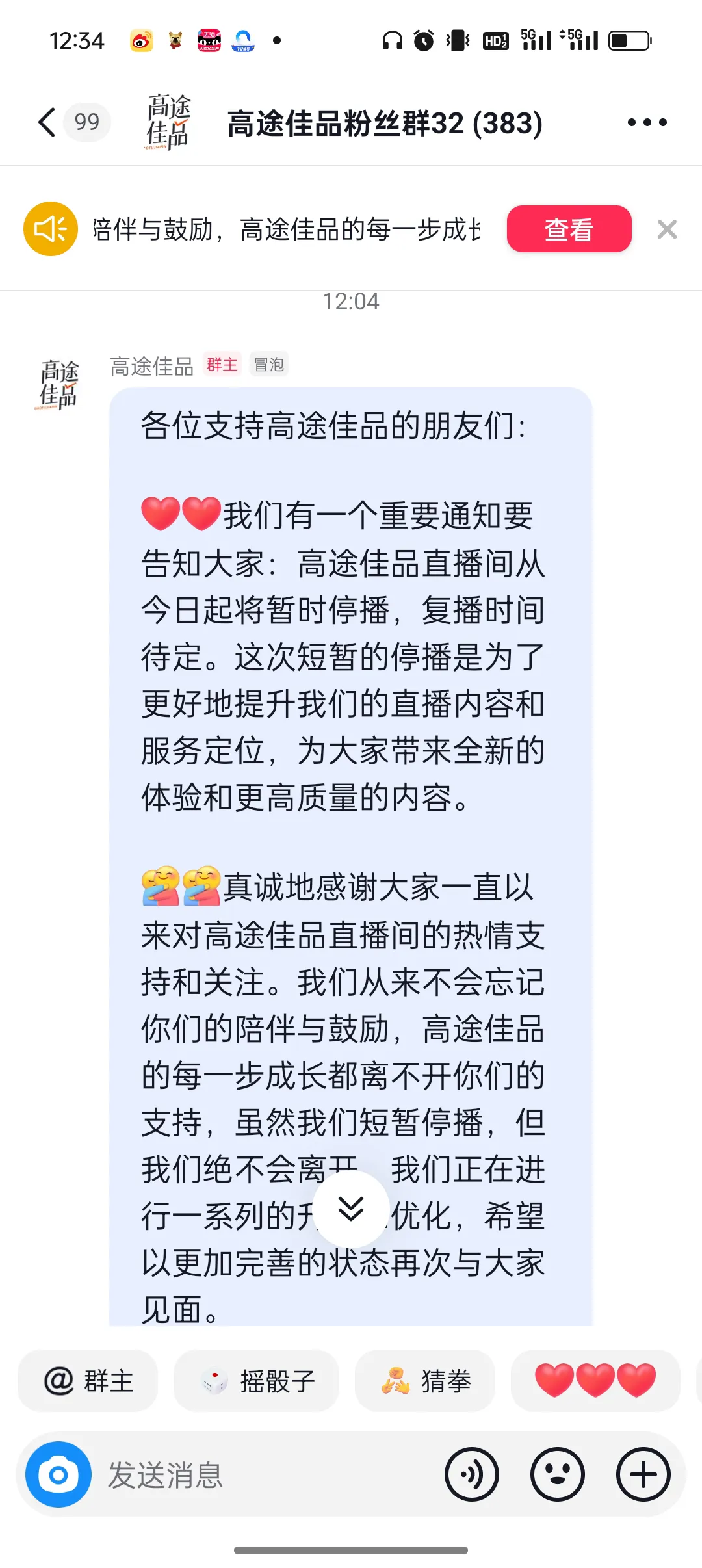The width and height of the screenshot is (702, 1568).
Task: Focus the 发送消息 message field
Action: 266,1474
